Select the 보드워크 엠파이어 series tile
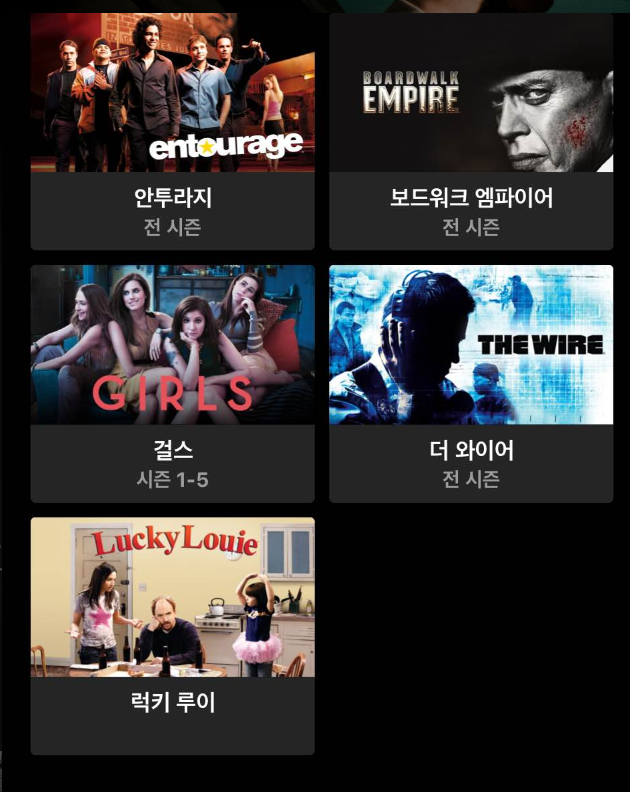 [x=471, y=130]
